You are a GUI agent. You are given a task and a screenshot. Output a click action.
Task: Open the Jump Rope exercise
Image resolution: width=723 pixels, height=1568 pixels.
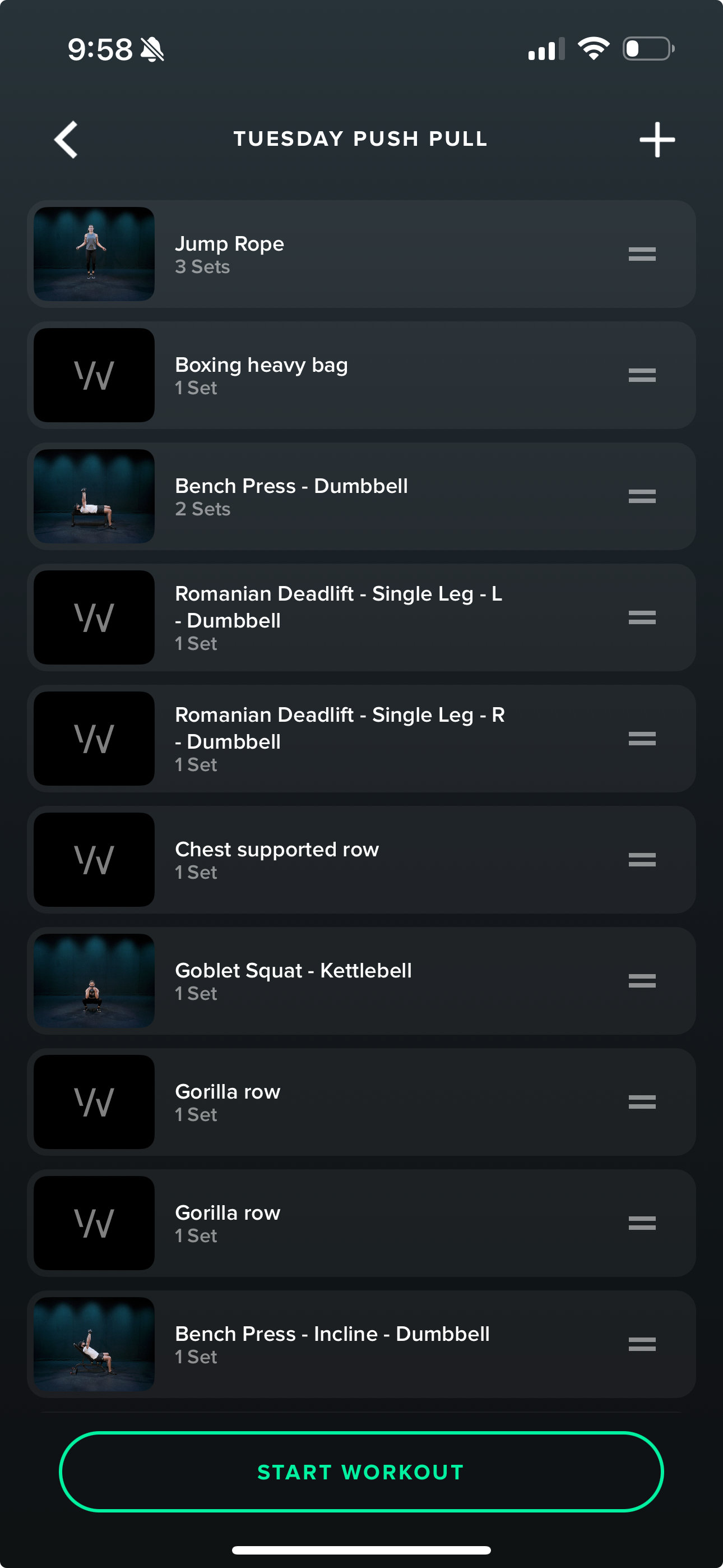tap(341, 254)
